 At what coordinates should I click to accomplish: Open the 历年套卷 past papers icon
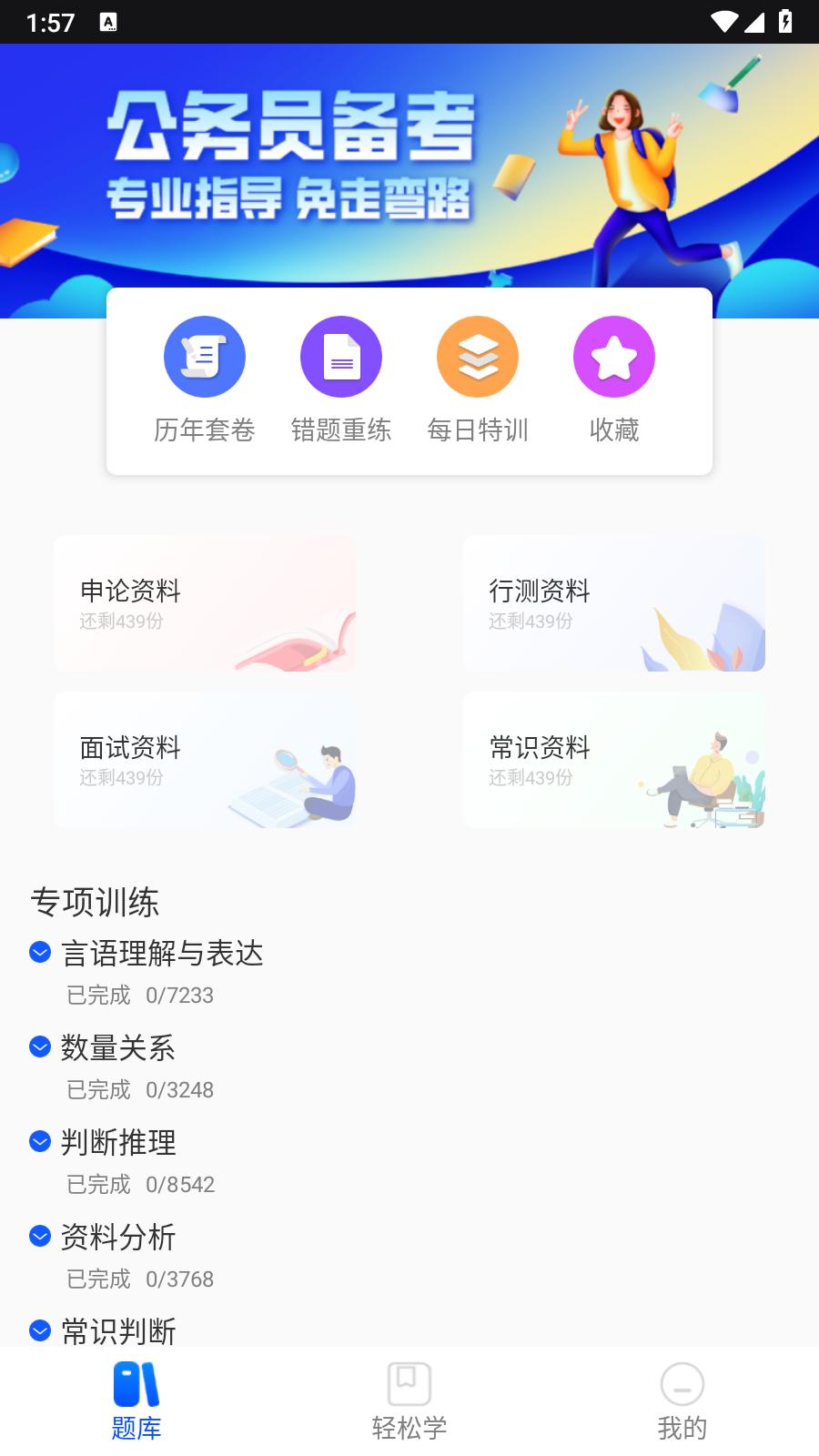(205, 356)
